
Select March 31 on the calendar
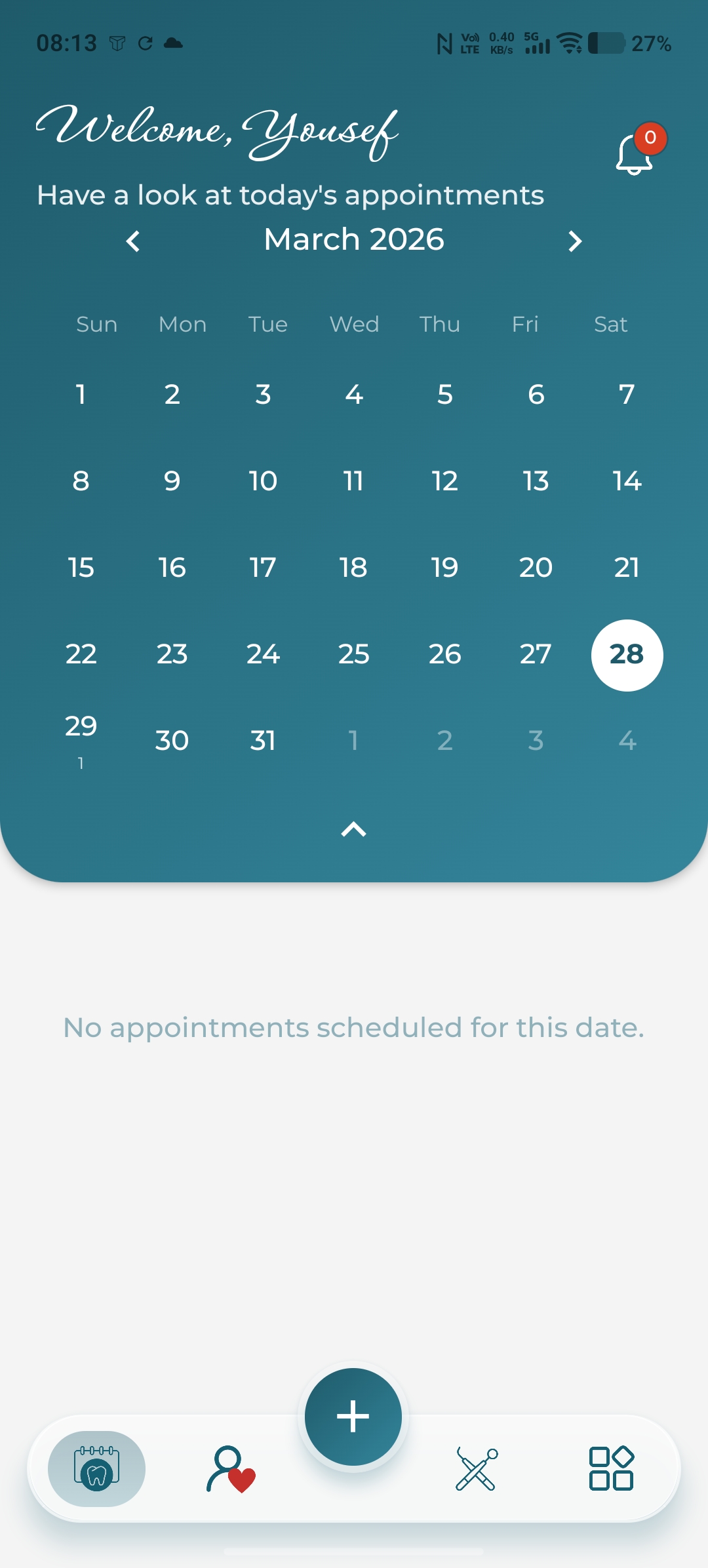point(263,741)
